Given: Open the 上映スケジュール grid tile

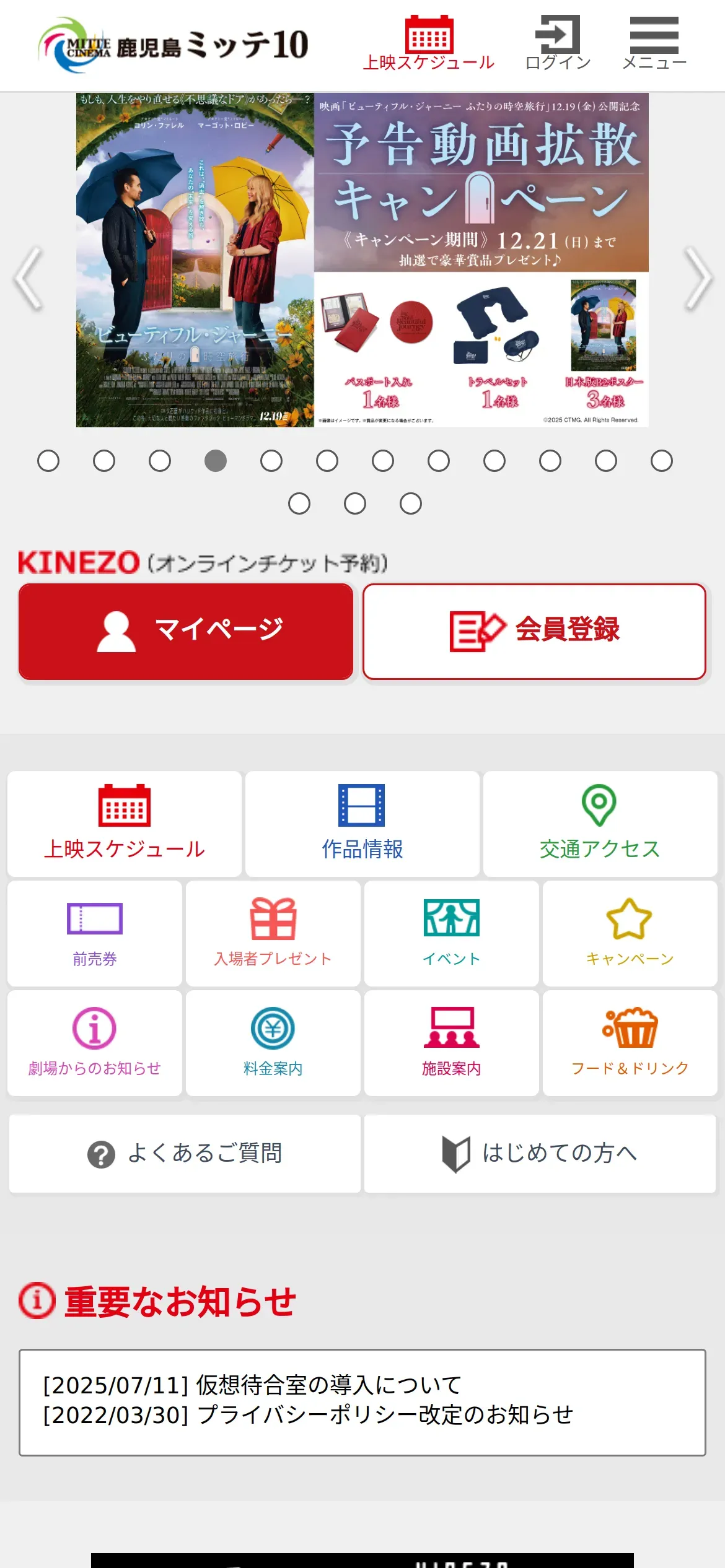Looking at the screenshot, I should [125, 823].
